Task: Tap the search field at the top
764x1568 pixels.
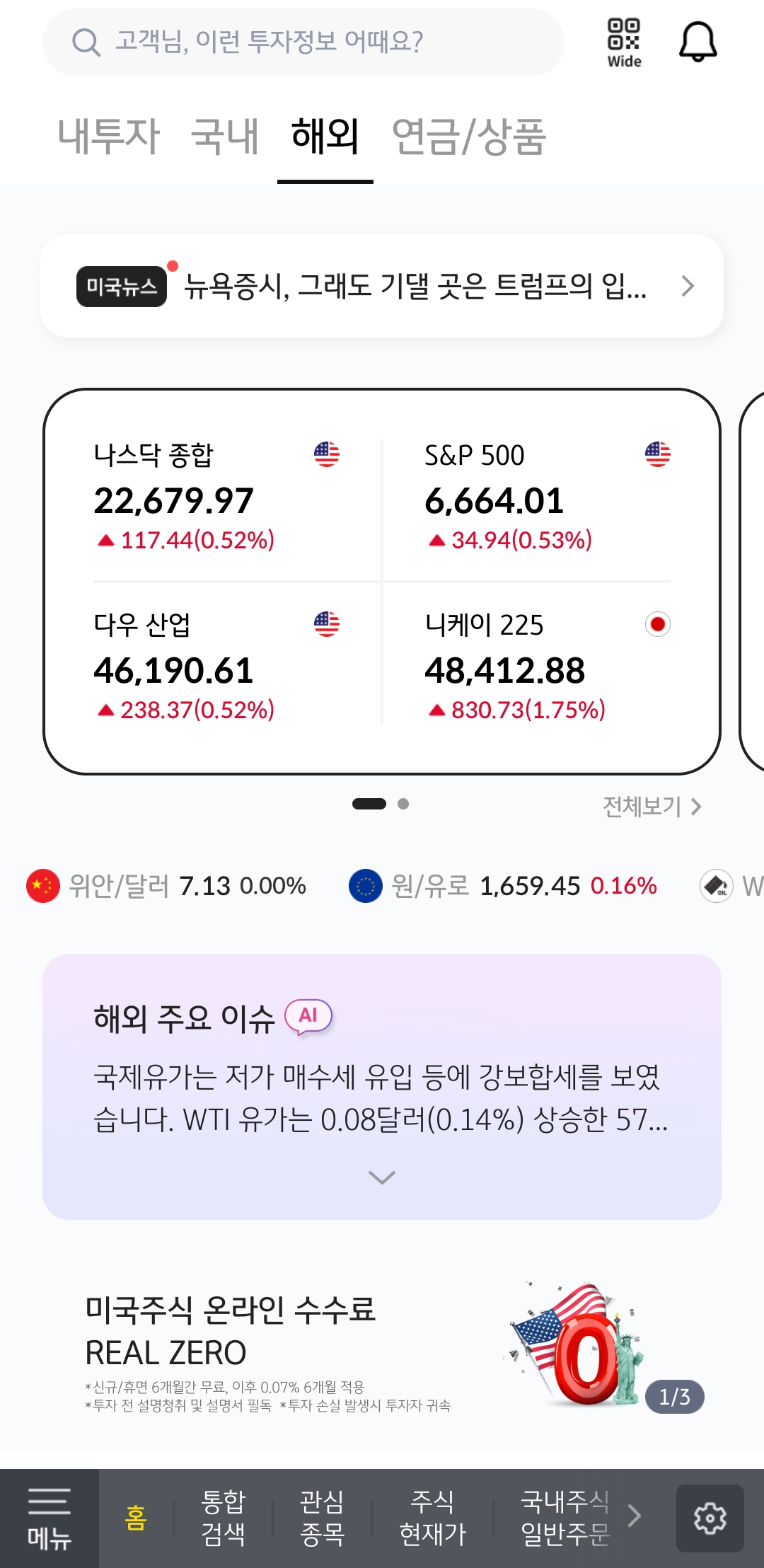Action: (x=303, y=42)
